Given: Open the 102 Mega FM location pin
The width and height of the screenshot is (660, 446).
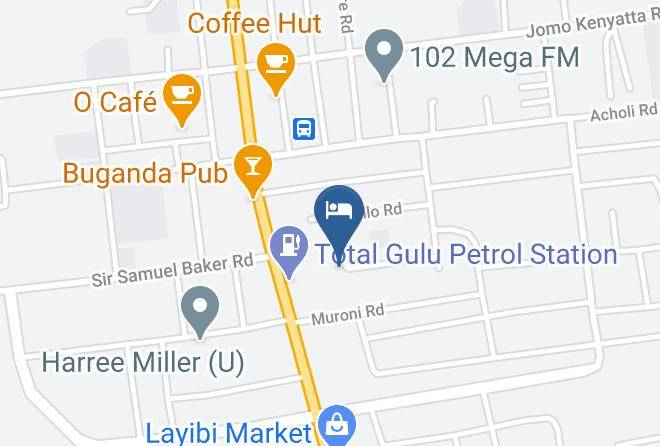Looking at the screenshot, I should 384,54.
